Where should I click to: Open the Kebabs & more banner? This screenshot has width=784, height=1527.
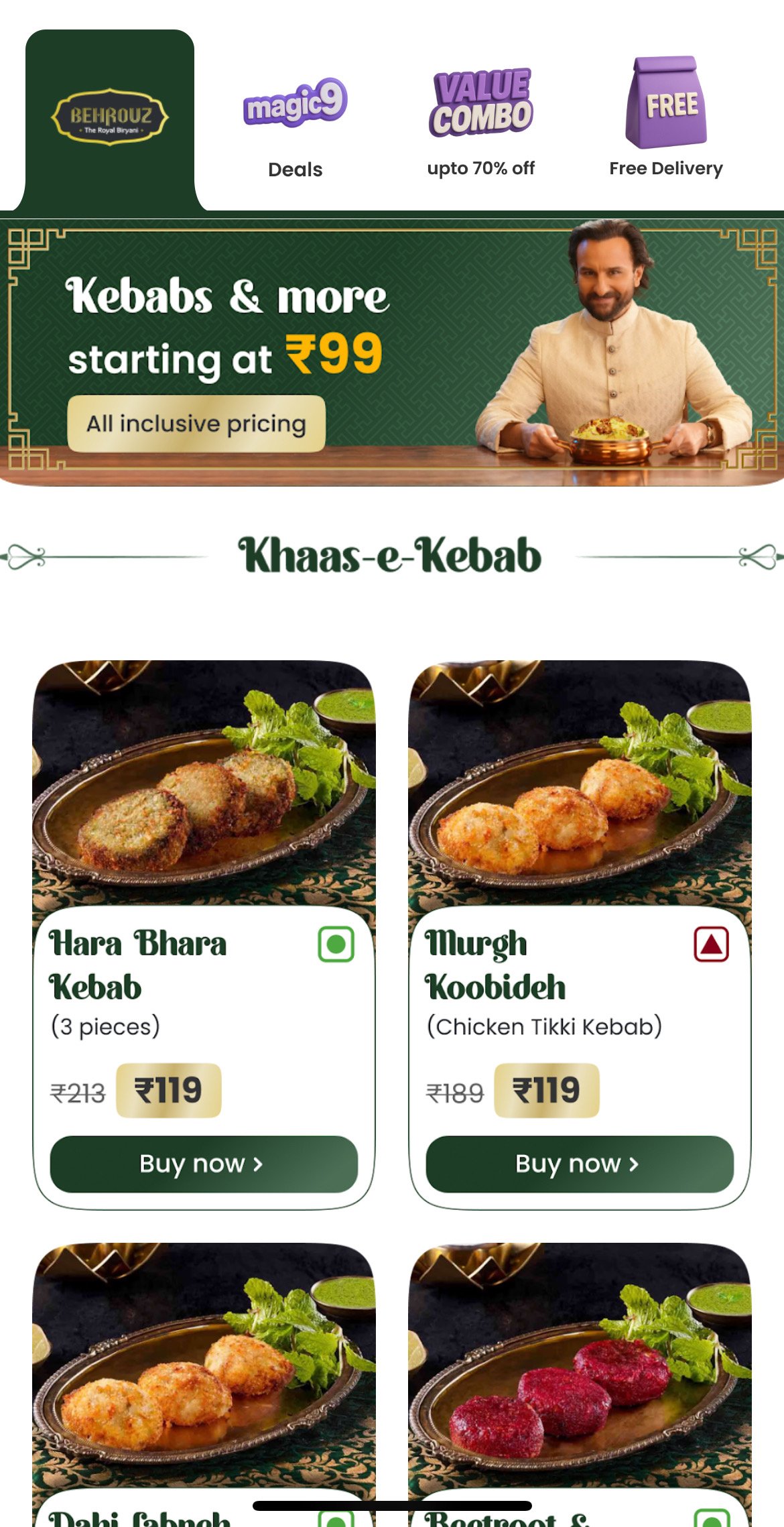(392, 353)
